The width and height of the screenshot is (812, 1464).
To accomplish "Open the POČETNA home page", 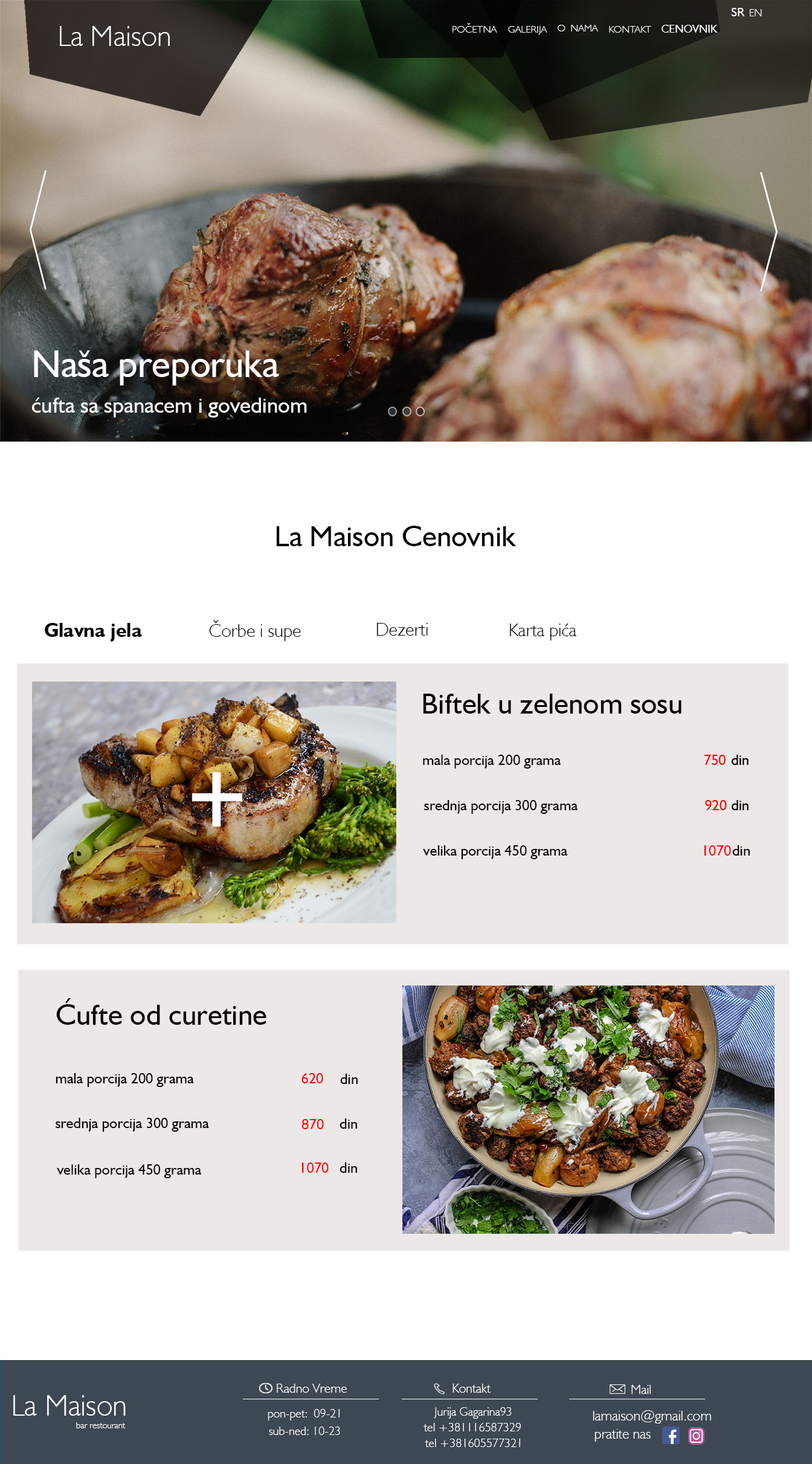I will (474, 29).
